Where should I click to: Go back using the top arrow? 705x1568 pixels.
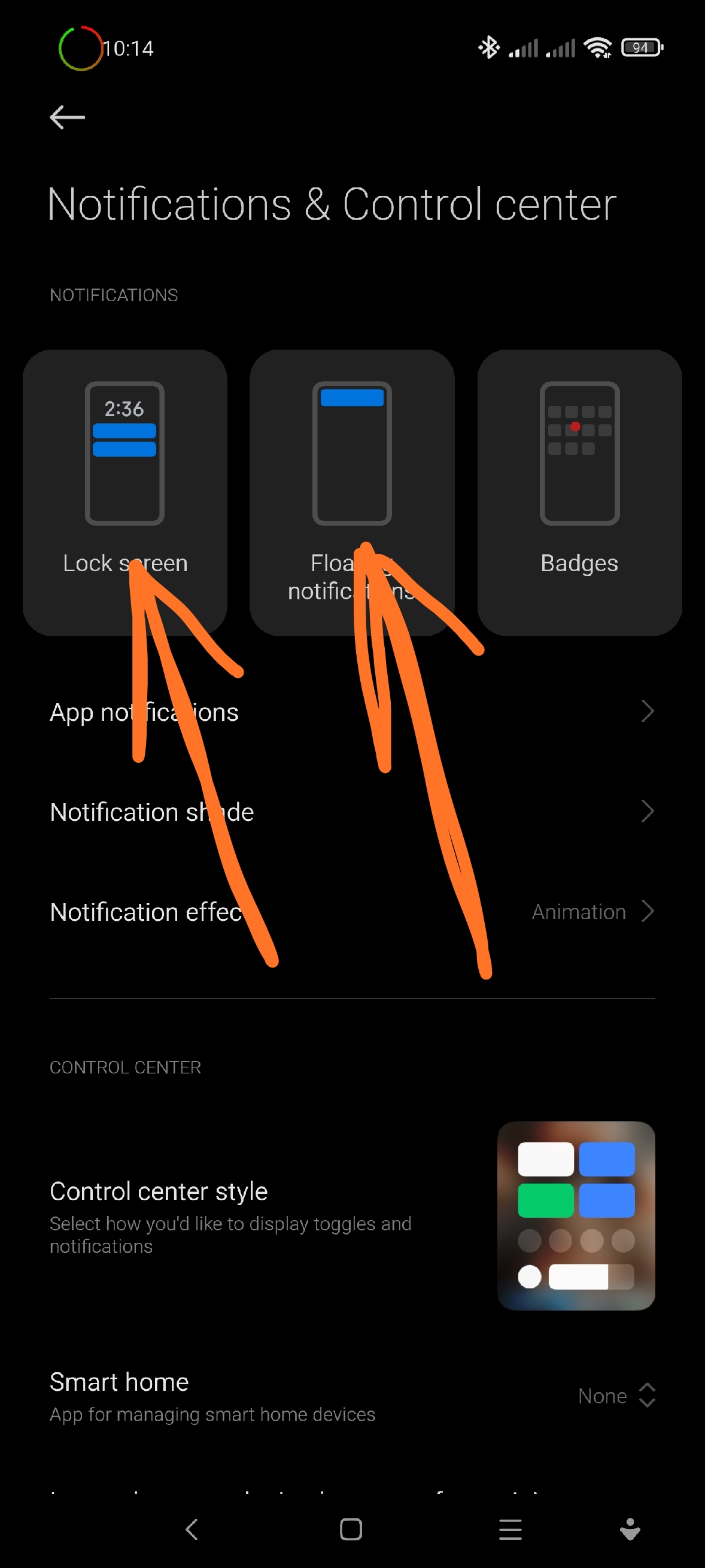click(x=67, y=117)
